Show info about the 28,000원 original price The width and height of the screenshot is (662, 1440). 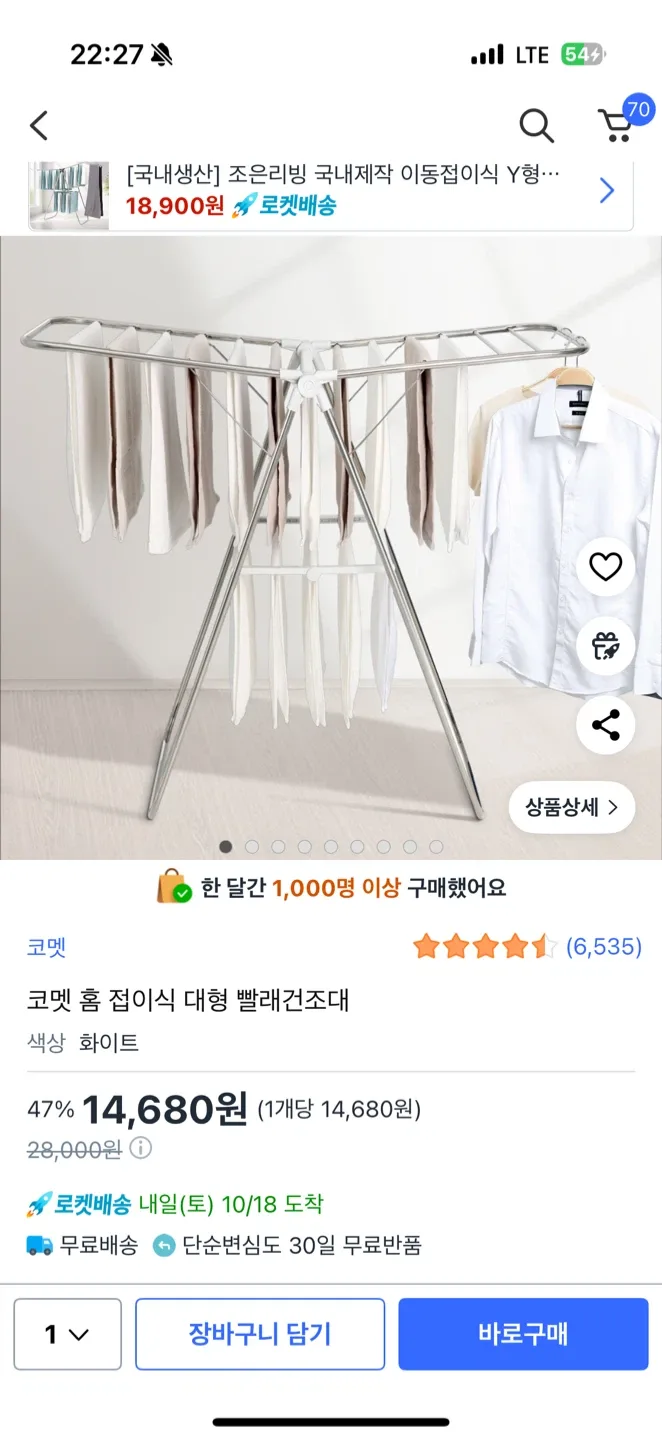tap(141, 1149)
